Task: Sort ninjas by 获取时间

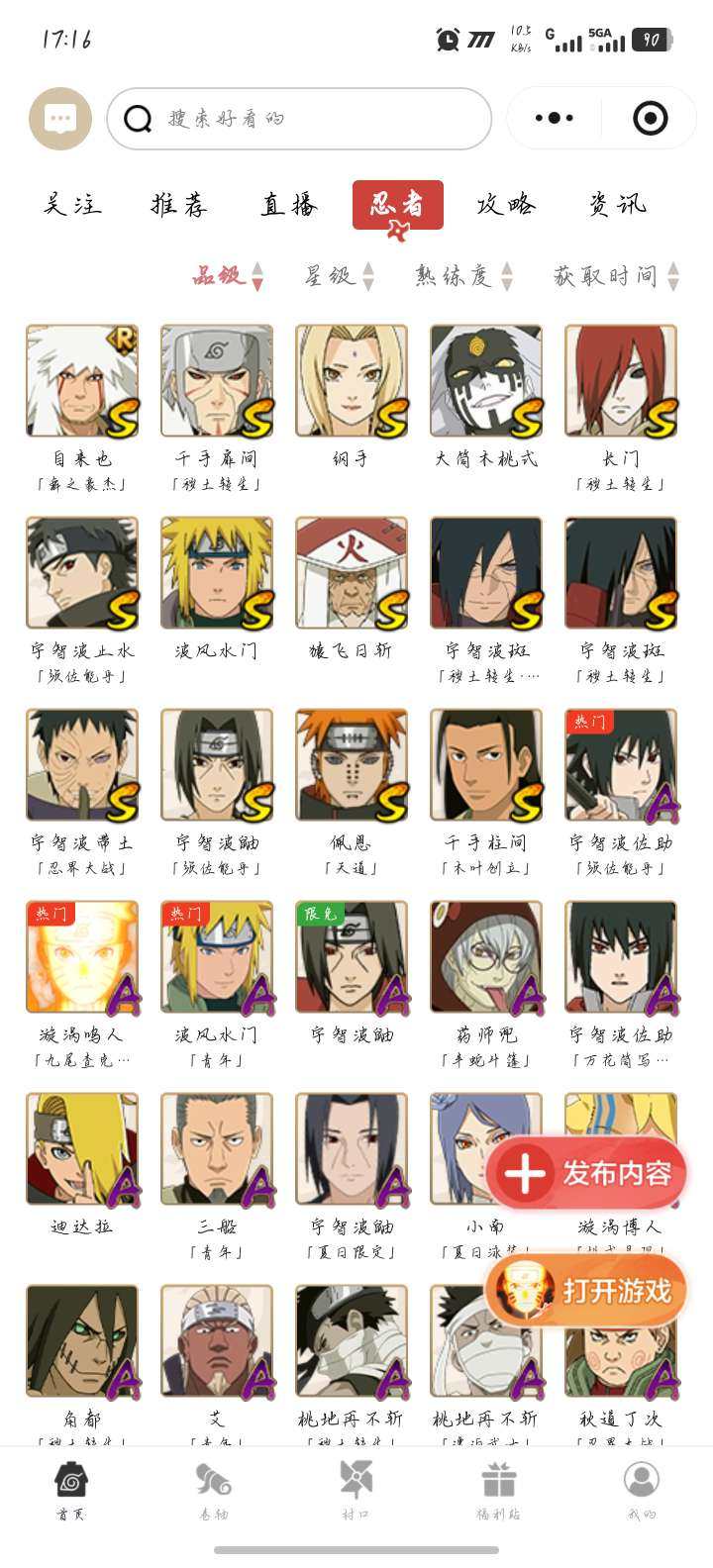Action: point(616,276)
